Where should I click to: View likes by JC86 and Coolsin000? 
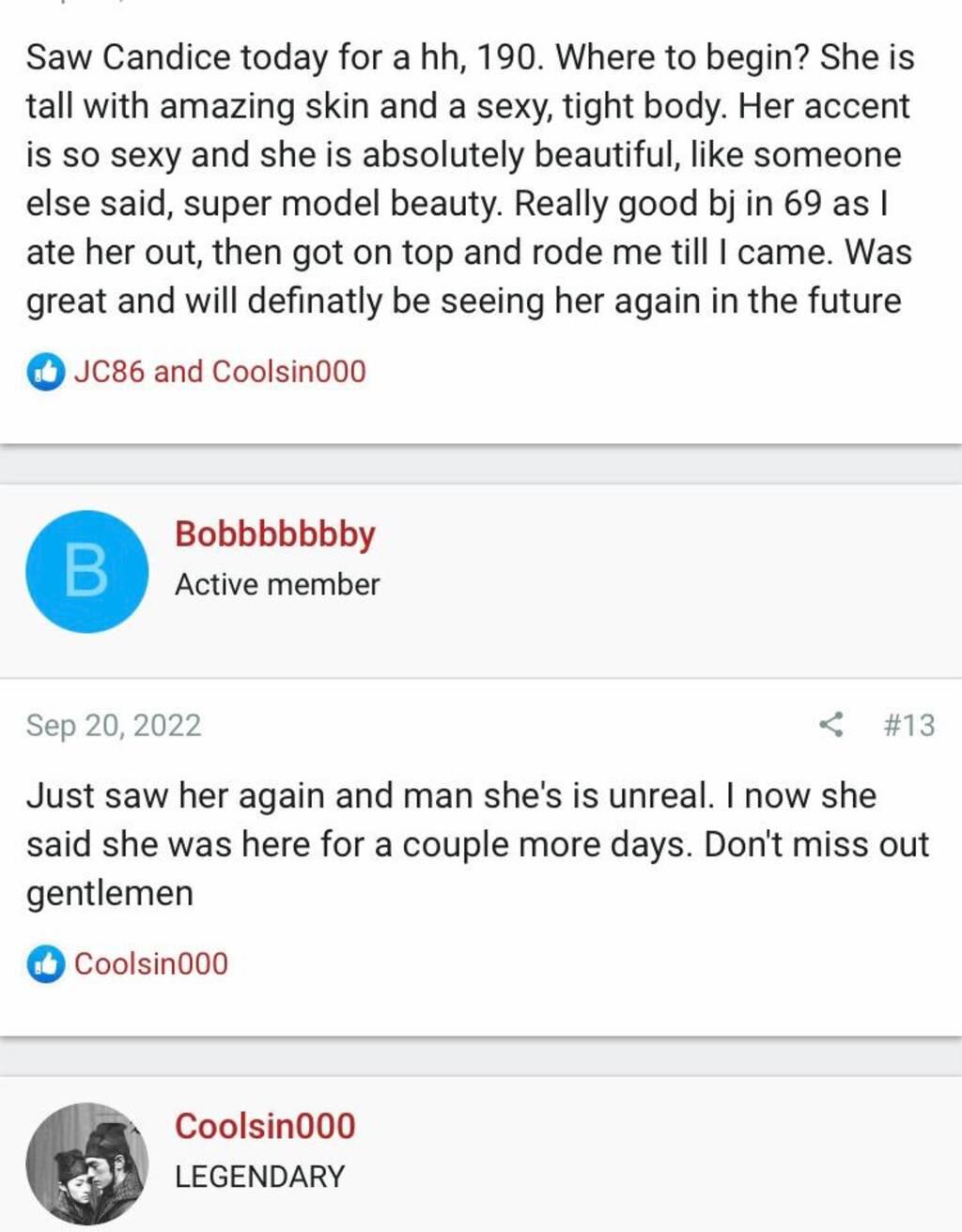point(219,372)
